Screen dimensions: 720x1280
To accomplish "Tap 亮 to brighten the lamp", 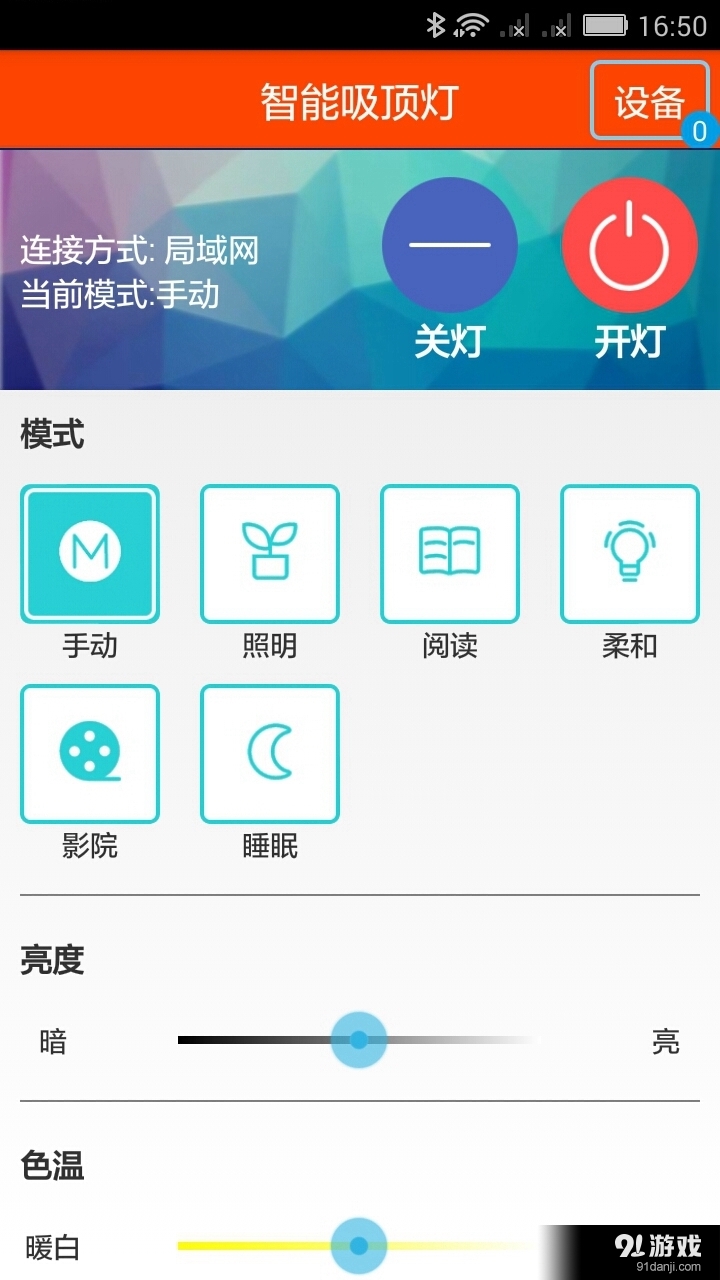I will click(666, 1041).
